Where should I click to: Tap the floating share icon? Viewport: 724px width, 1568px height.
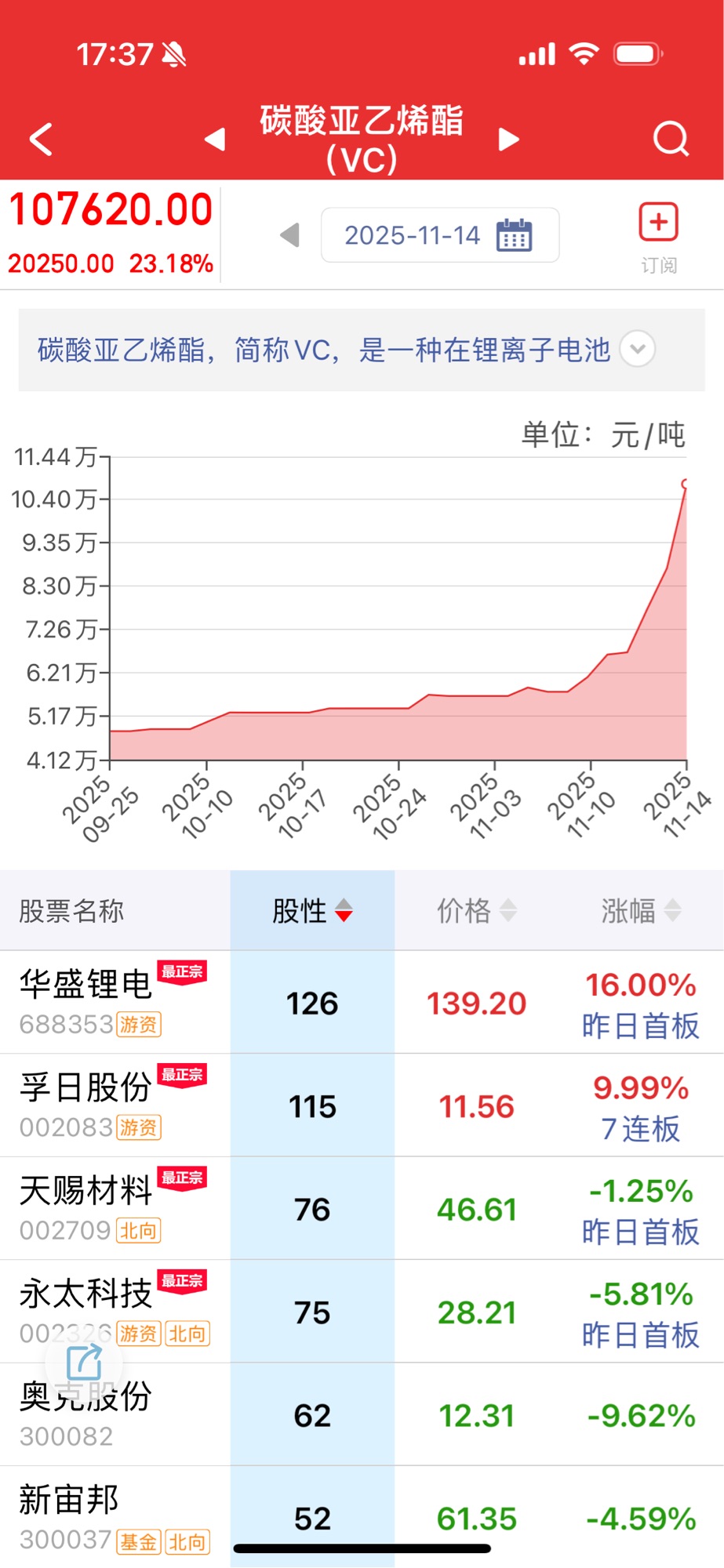point(85,1363)
